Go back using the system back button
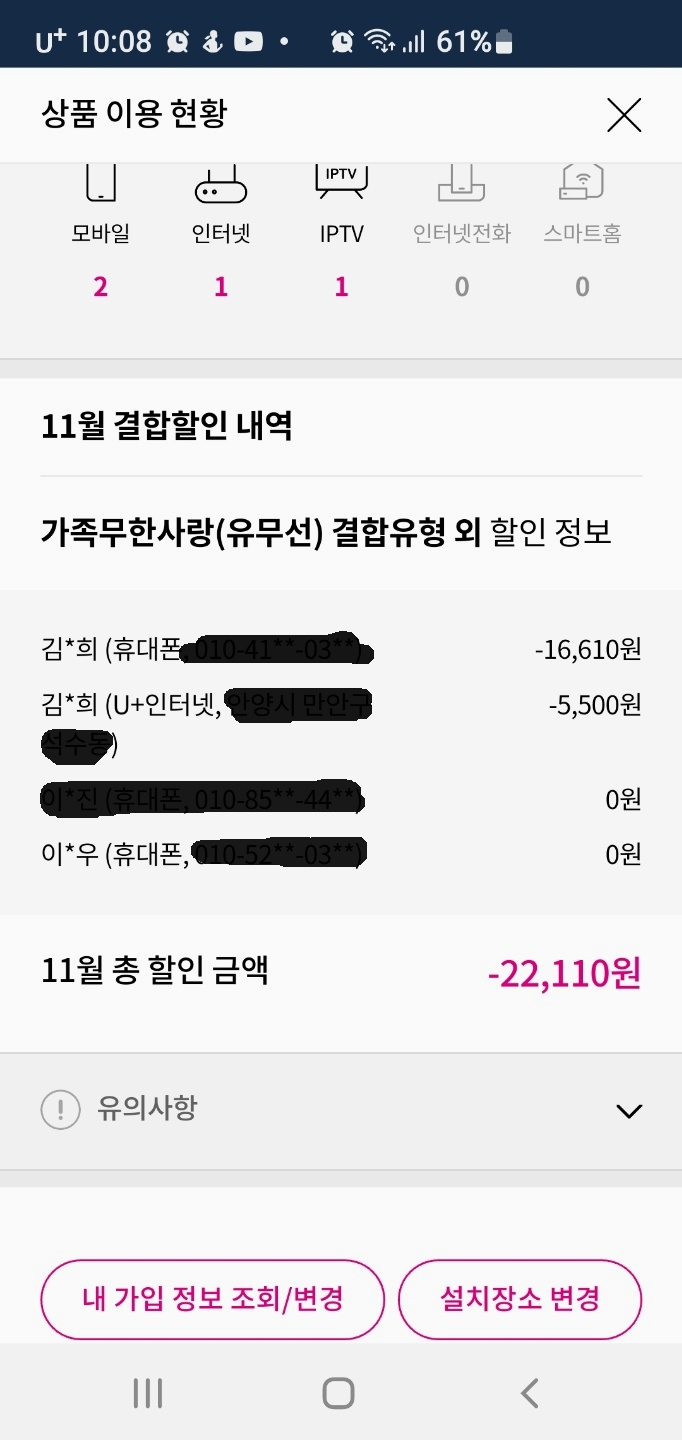The height and width of the screenshot is (1440, 682). pos(530,1393)
